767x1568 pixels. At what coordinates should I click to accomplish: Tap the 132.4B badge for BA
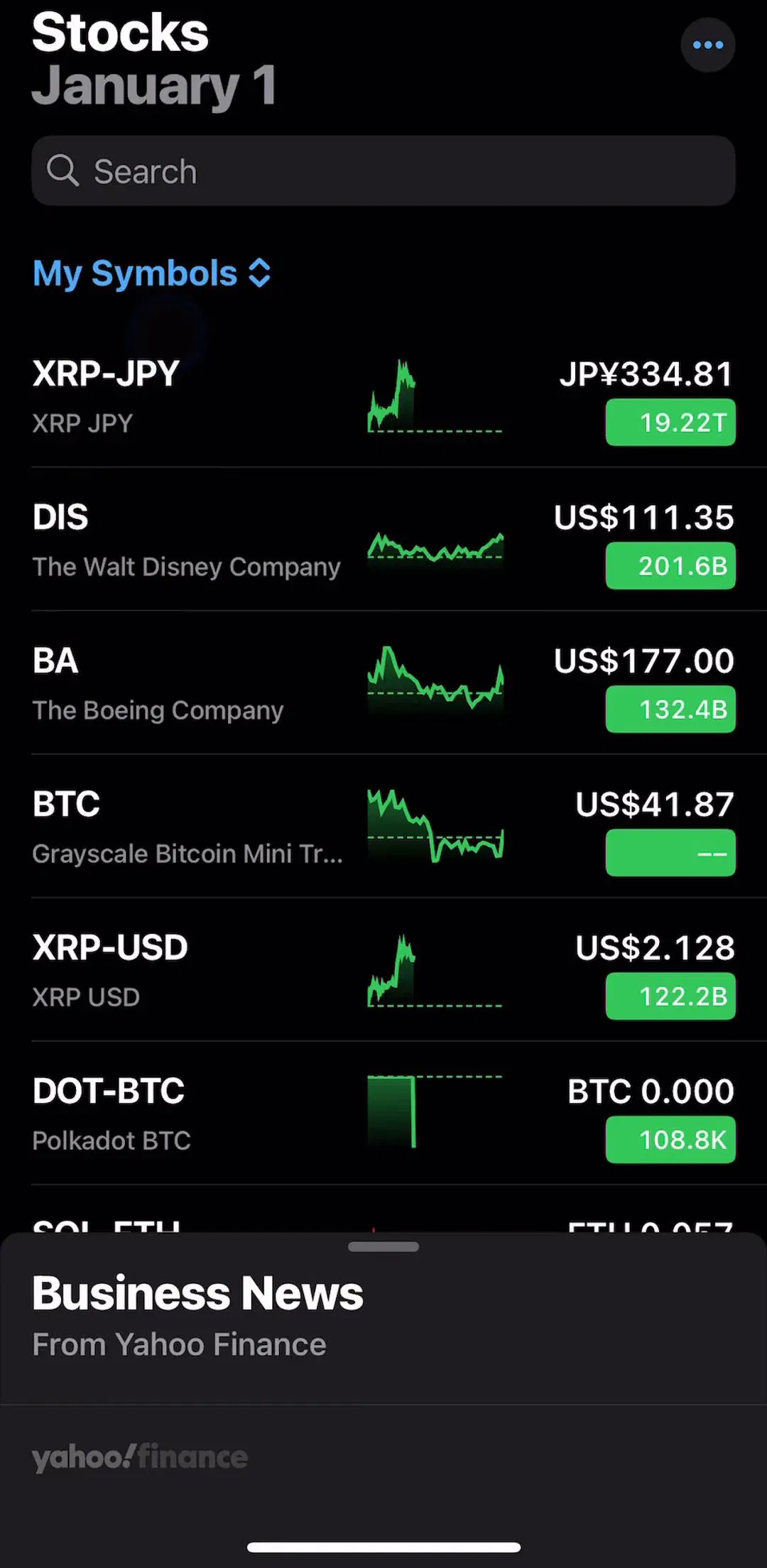tap(670, 709)
